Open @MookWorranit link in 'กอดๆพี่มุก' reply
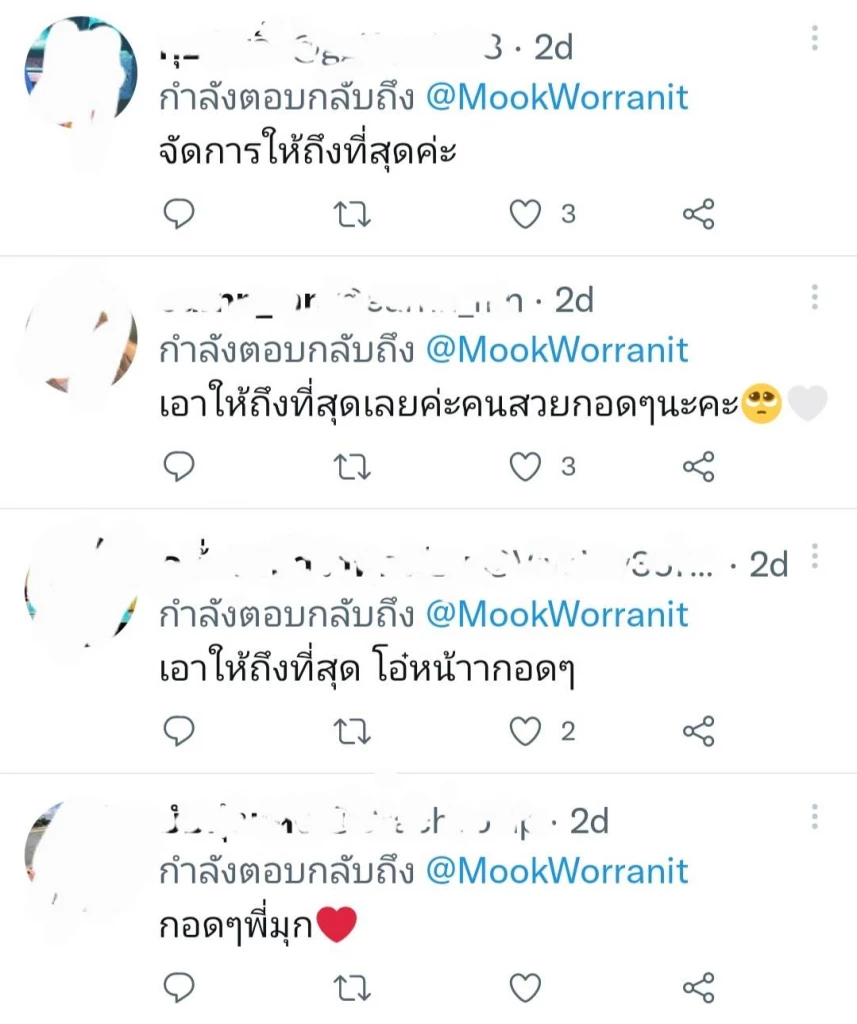Viewport: 857px width, 1024px height. tap(557, 870)
